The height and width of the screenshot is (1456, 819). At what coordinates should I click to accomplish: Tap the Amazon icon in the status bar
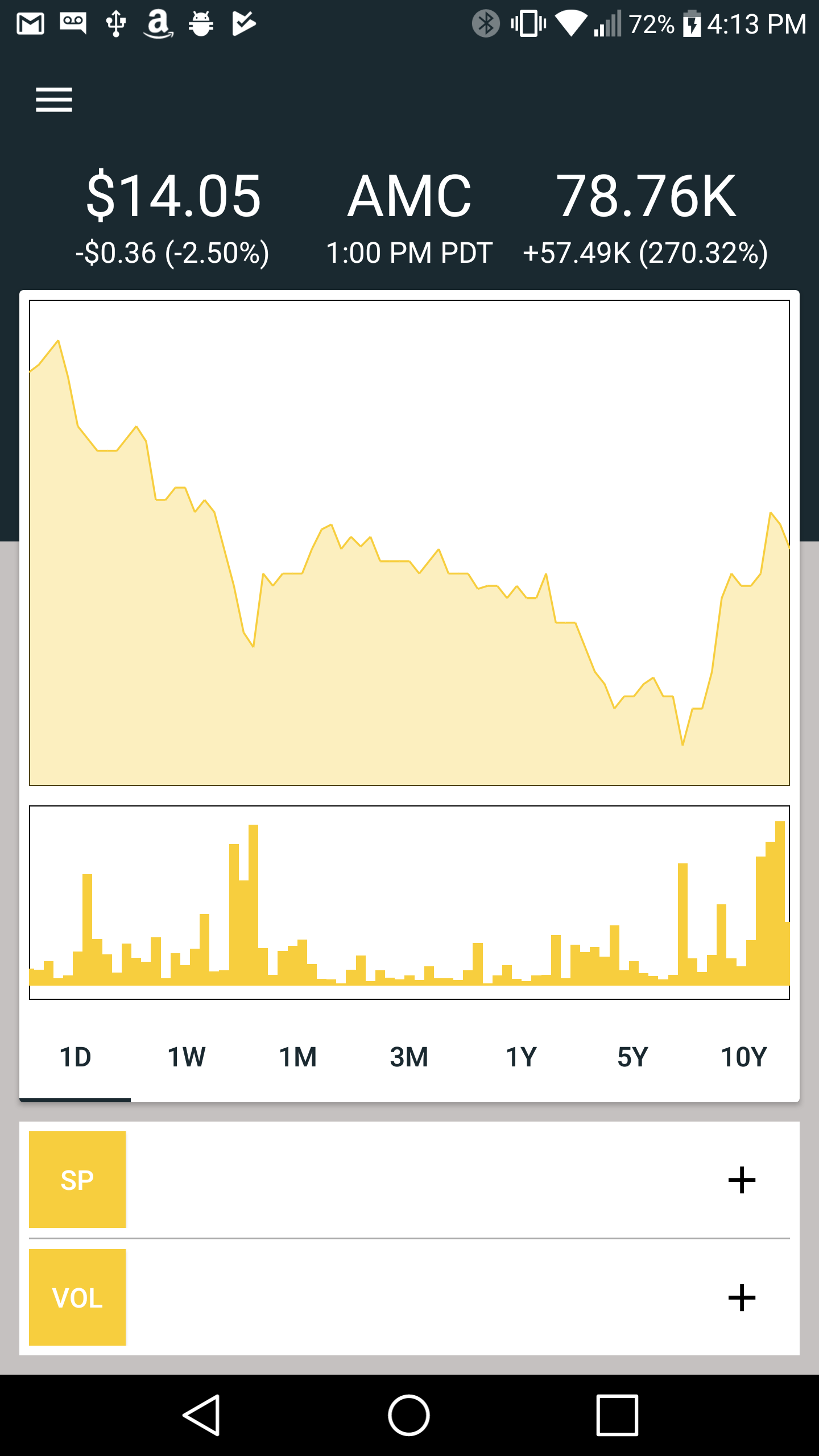pos(158,23)
